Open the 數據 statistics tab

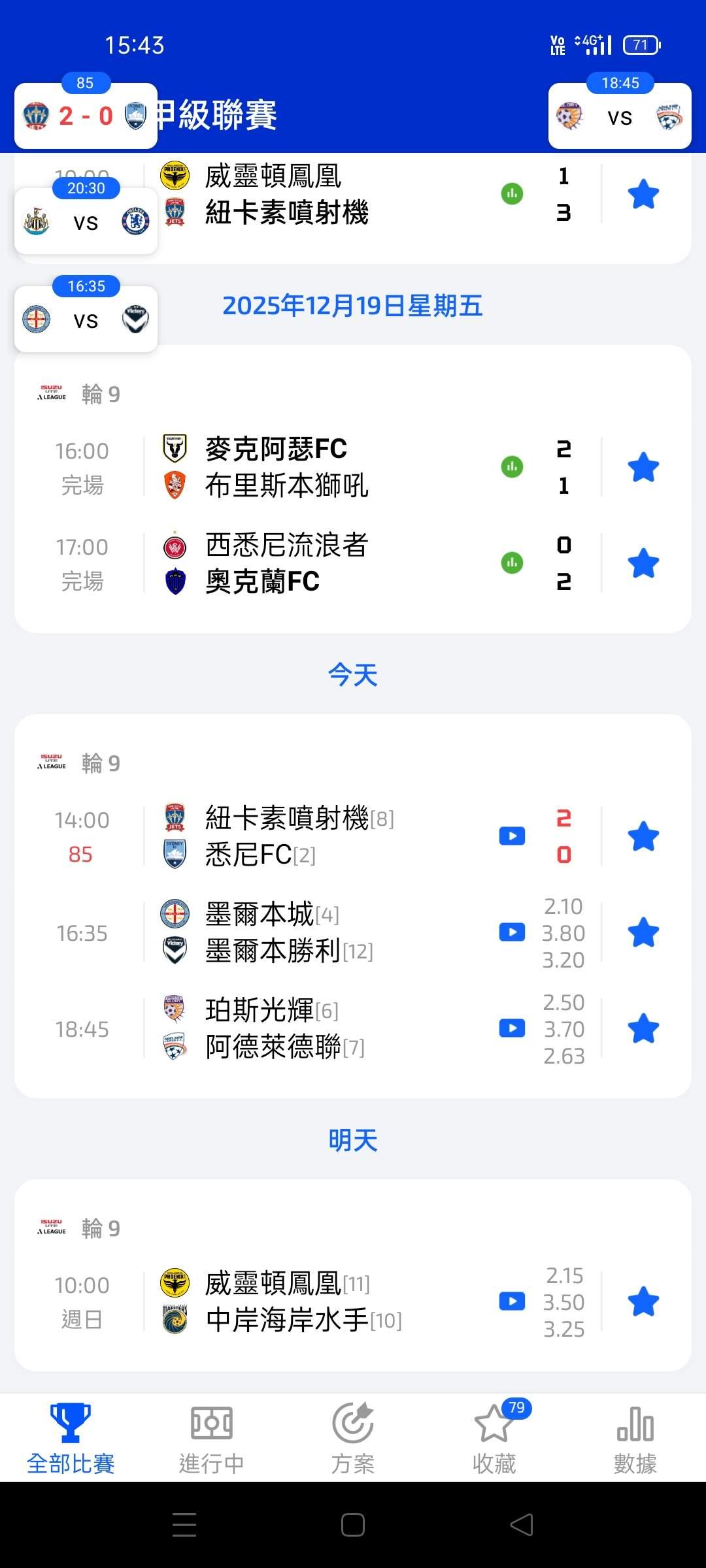(x=635, y=1438)
